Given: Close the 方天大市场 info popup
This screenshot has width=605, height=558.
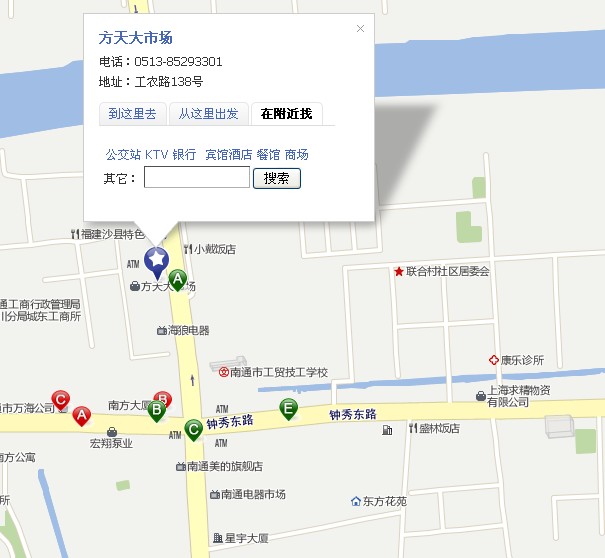Looking at the screenshot, I should coord(360,29).
